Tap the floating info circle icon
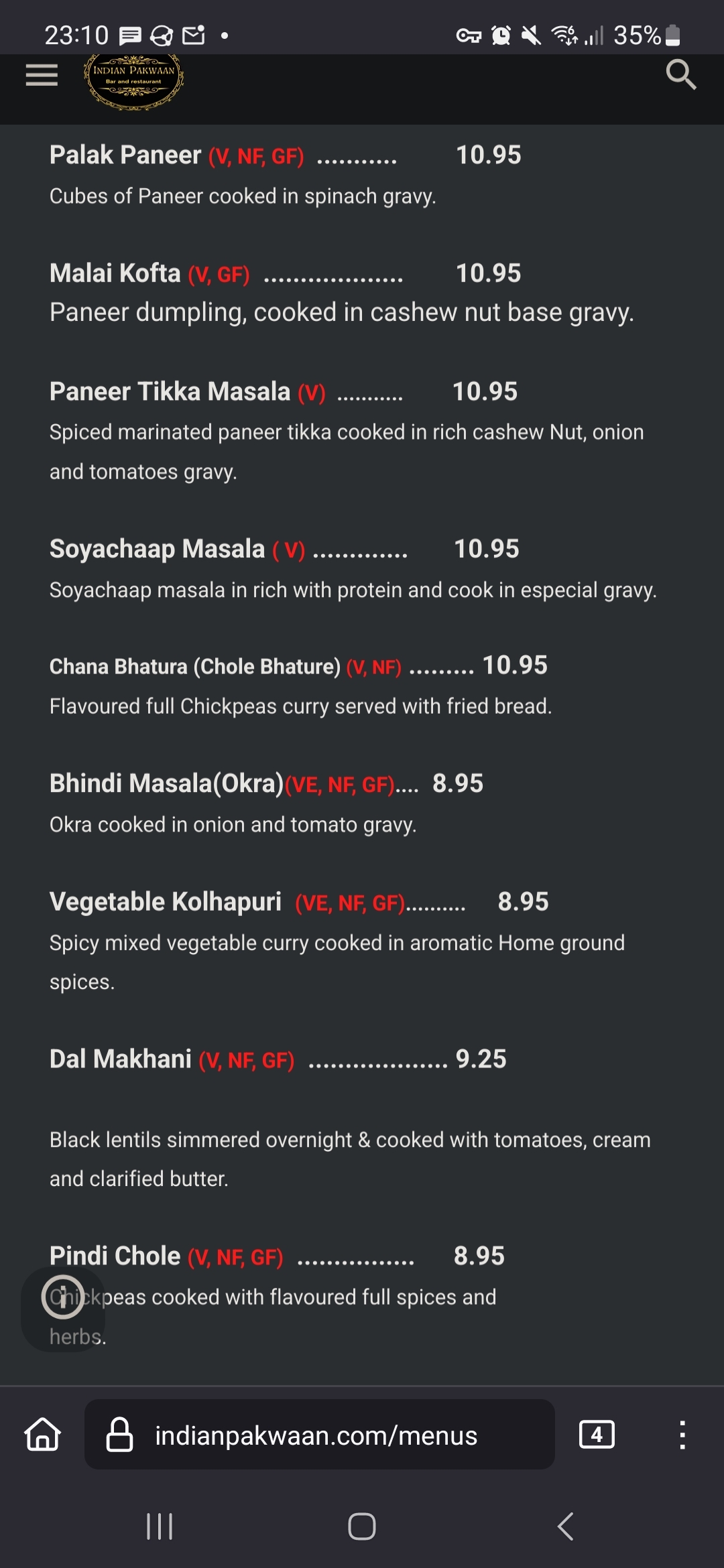The width and height of the screenshot is (724, 1568). point(63,1296)
